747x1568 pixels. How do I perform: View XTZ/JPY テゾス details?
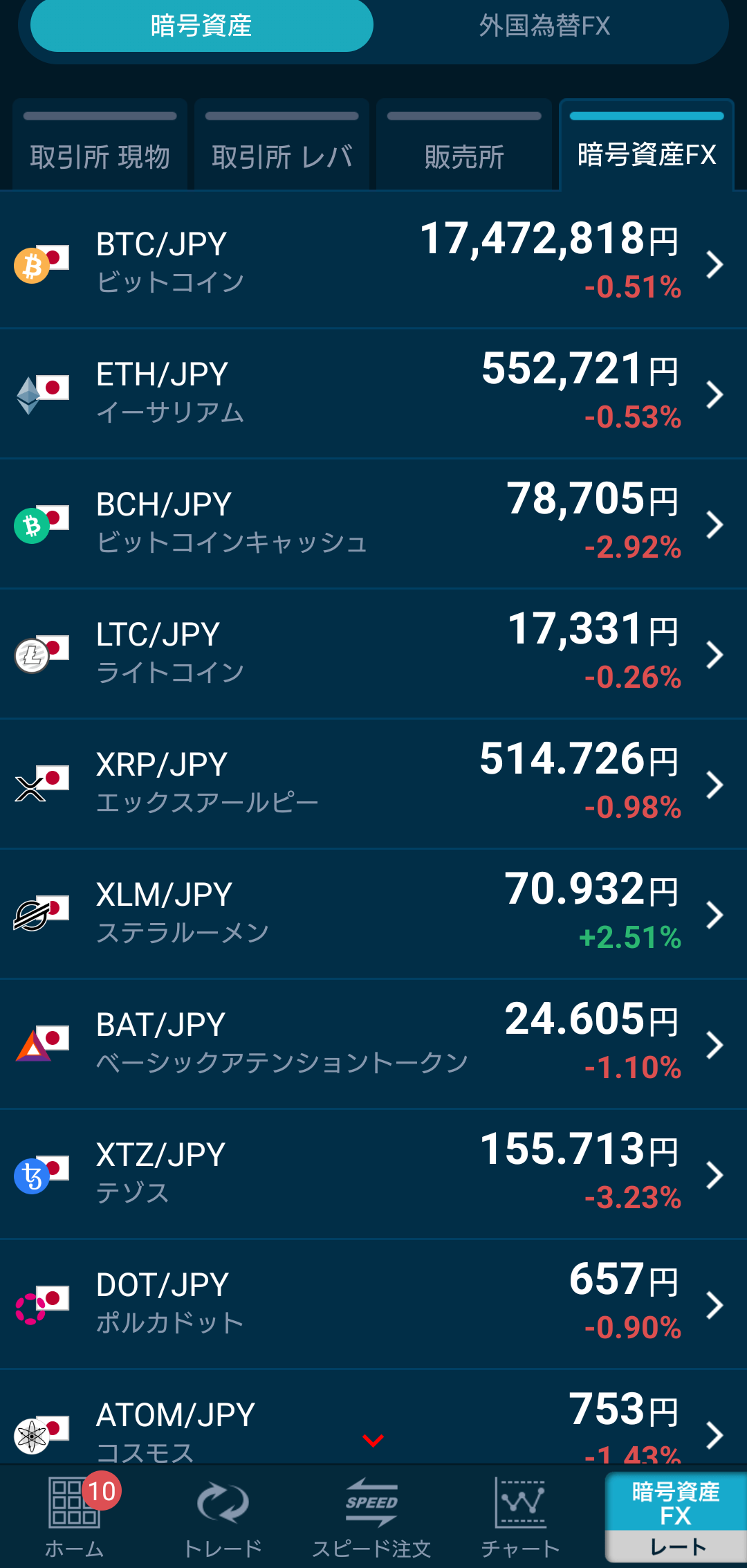point(373,1174)
